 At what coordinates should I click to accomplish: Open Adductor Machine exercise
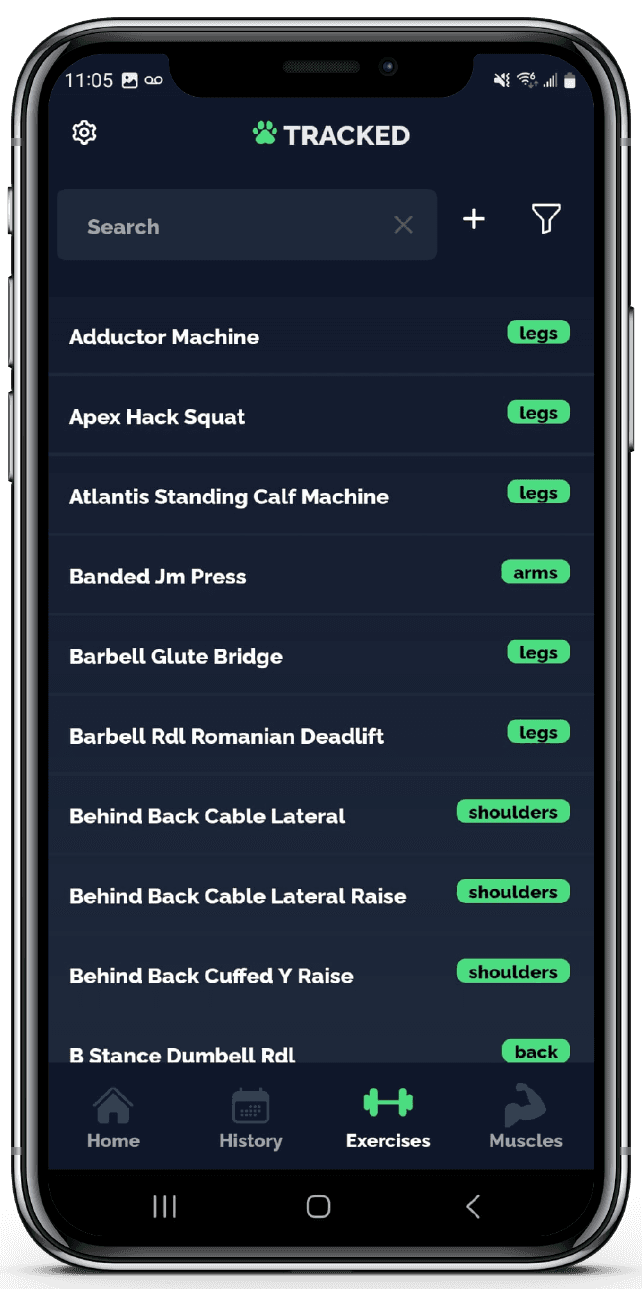coord(164,337)
